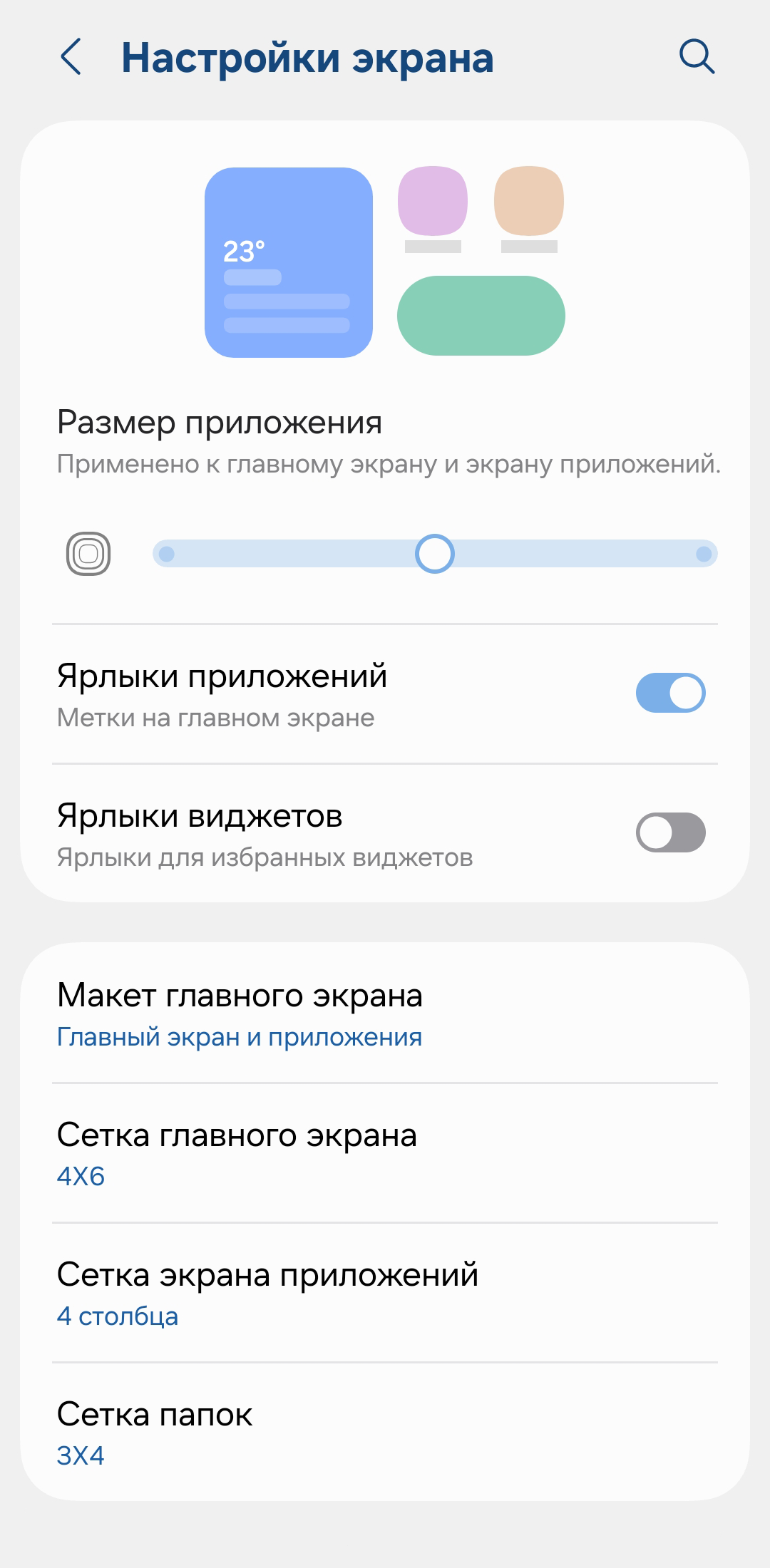This screenshot has height=1568, width=770.
Task: Enable the Ярлыки виджетов toggle
Action: (670, 832)
